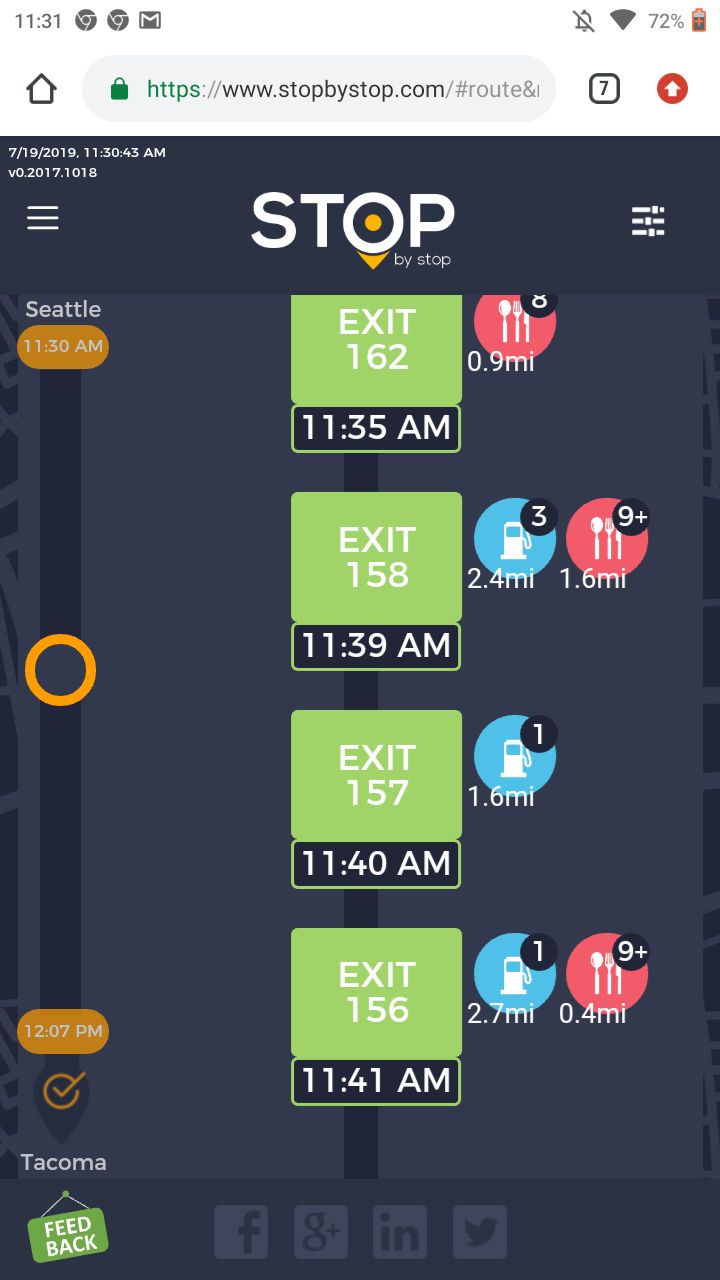Select Exit 156
The image size is (720, 1280).
point(376,992)
